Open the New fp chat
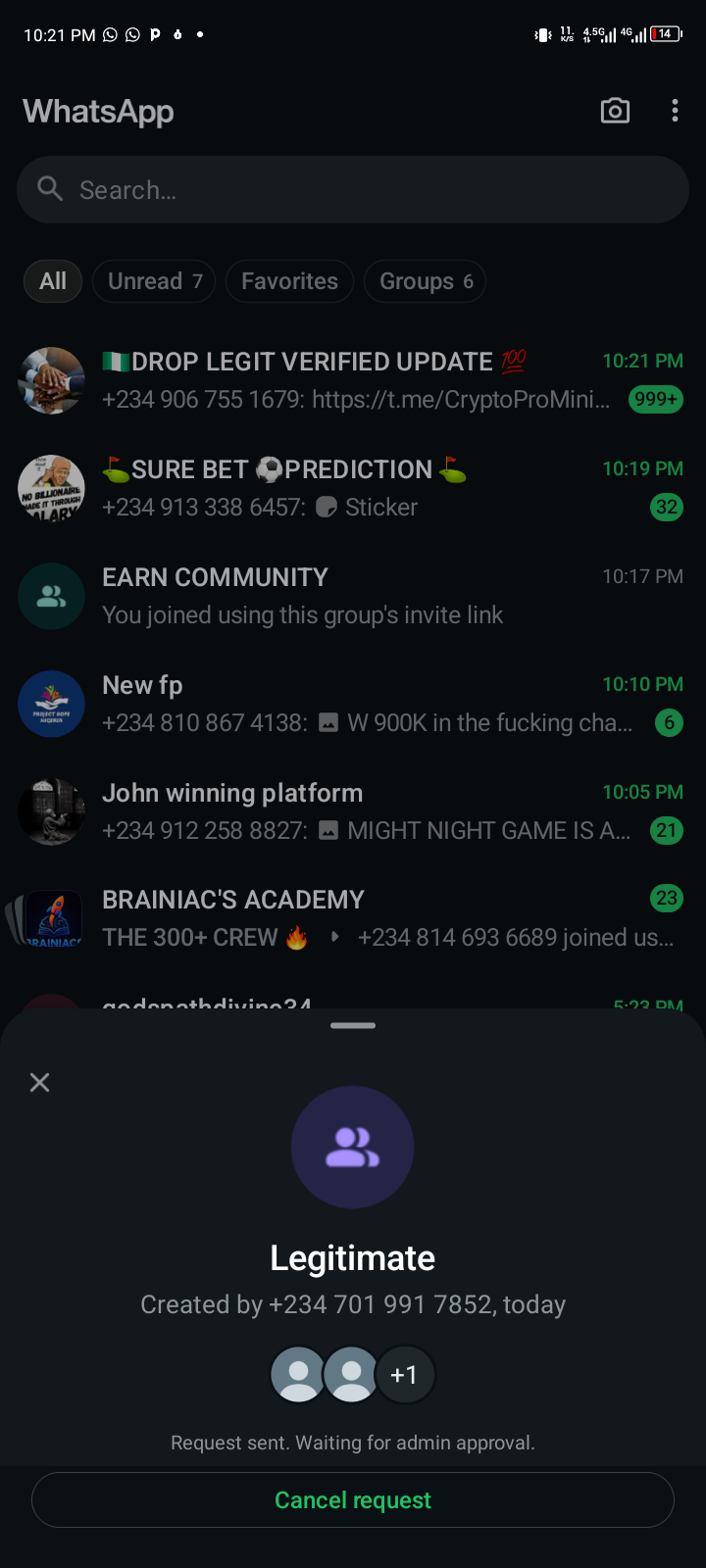Image resolution: width=706 pixels, height=1568 pixels. click(x=353, y=704)
